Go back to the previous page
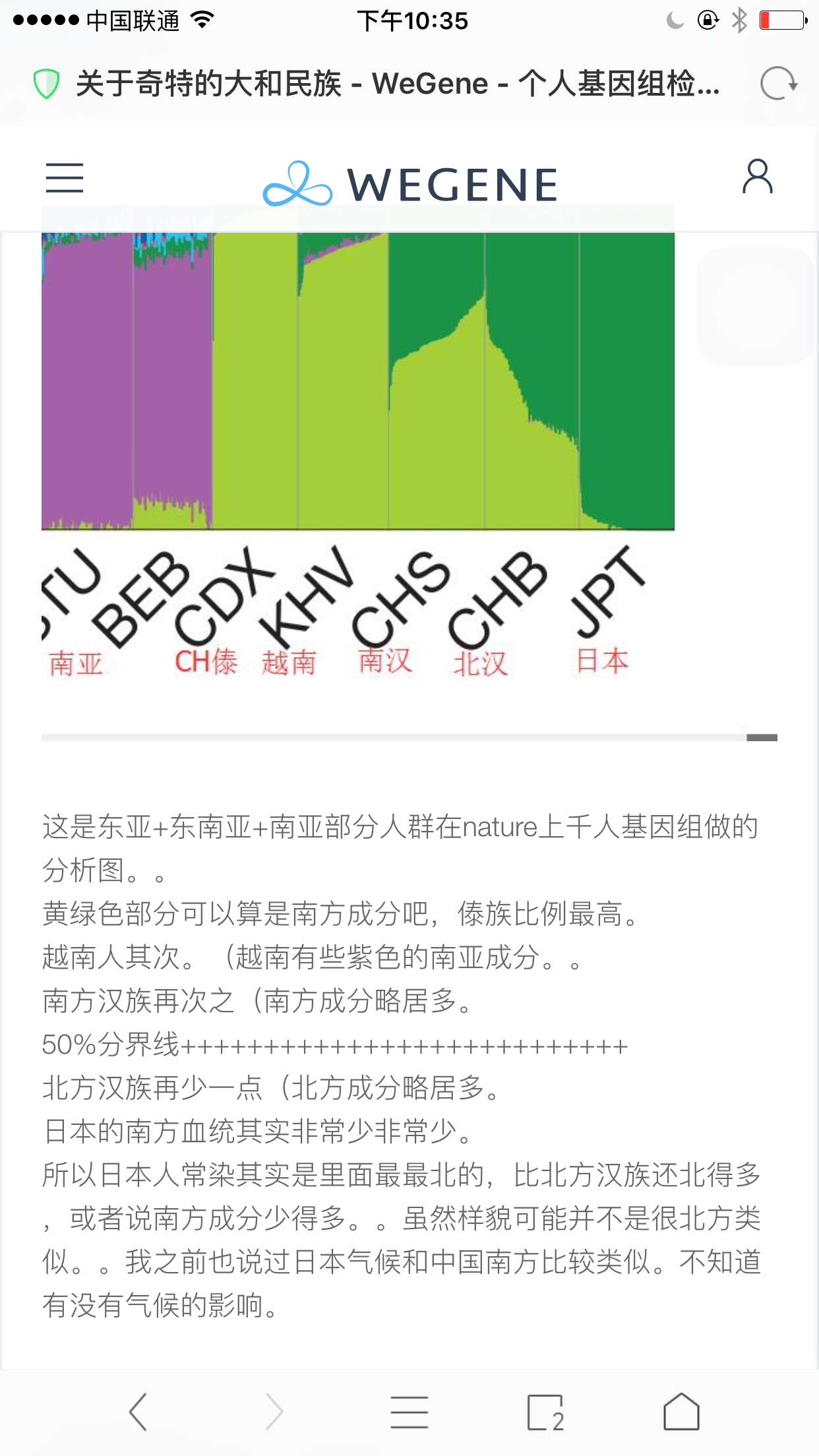 point(138,1412)
